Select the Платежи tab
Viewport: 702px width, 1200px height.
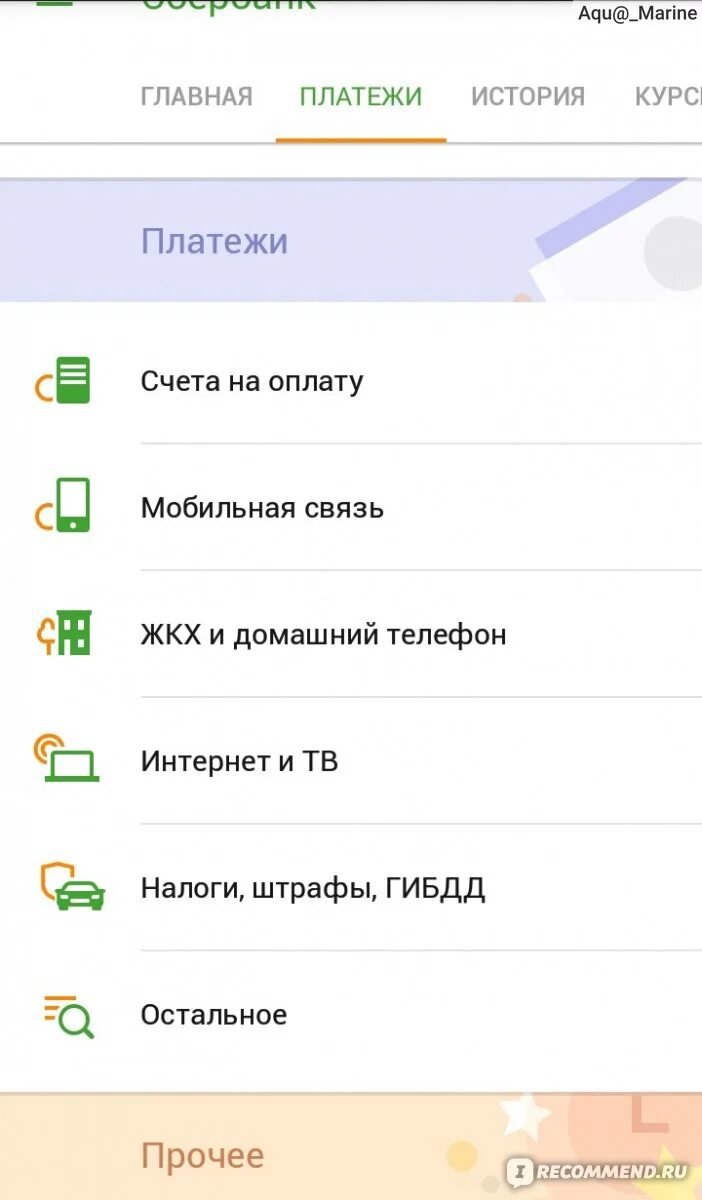coord(361,97)
